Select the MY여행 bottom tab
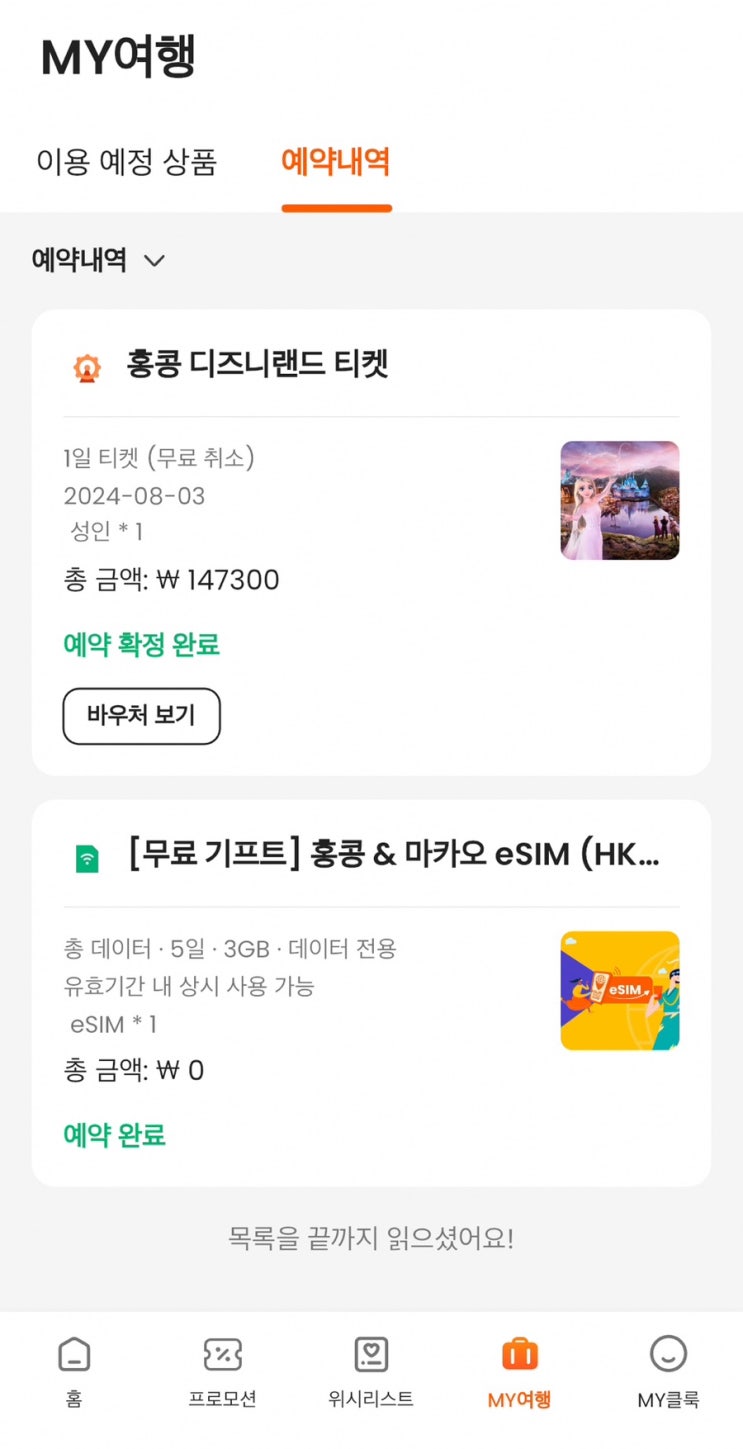The image size is (743, 1449). pyautogui.click(x=519, y=1371)
